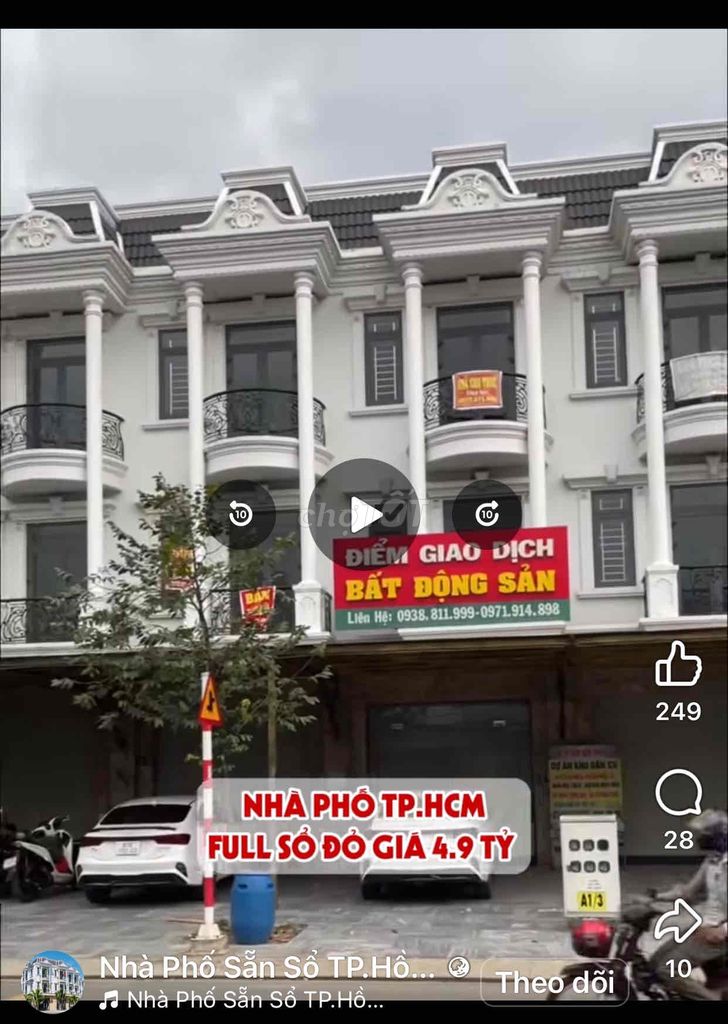Rewind the video 10 seconds
The image size is (728, 1024).
pyautogui.click(x=240, y=514)
